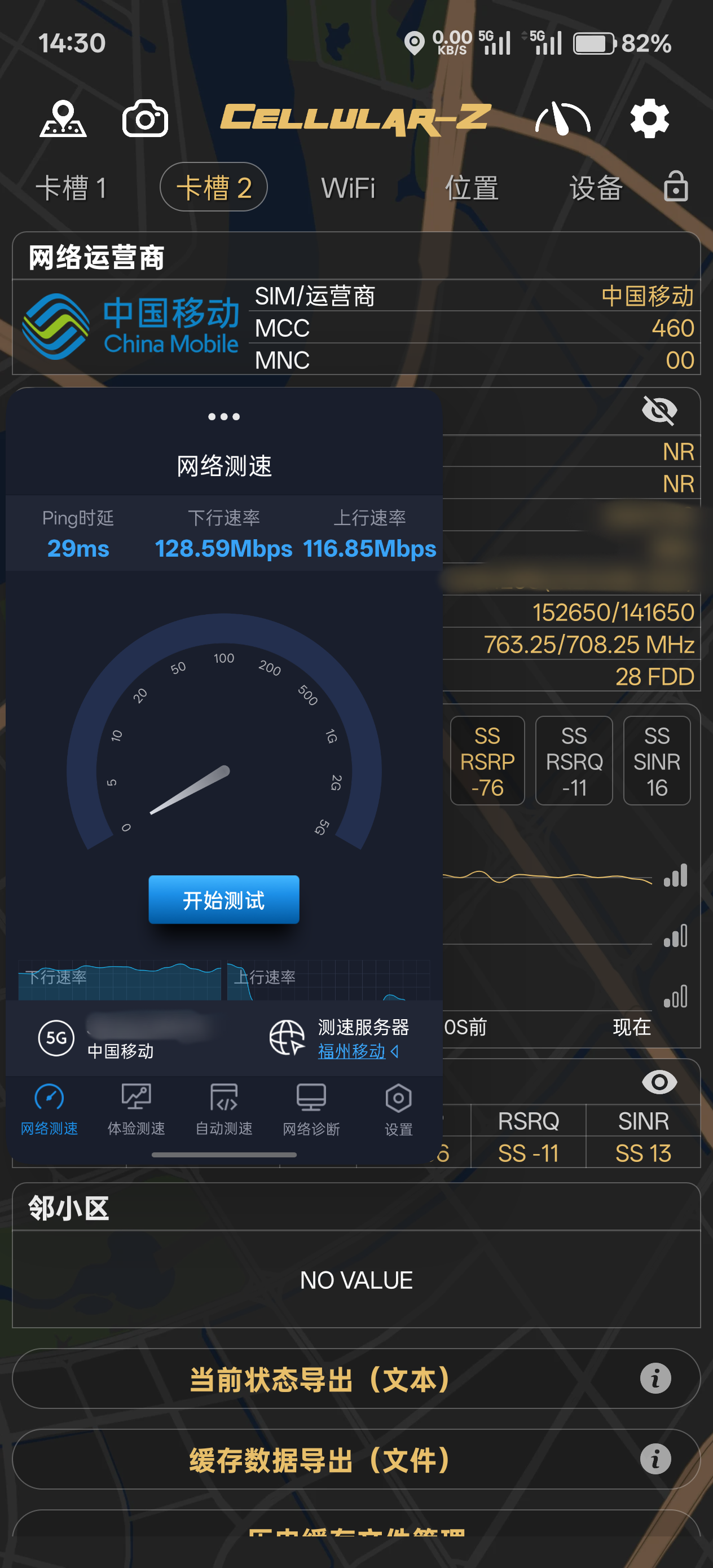Toggle the crossed-out eye visibility icon
The image size is (713, 1568).
coord(659,410)
